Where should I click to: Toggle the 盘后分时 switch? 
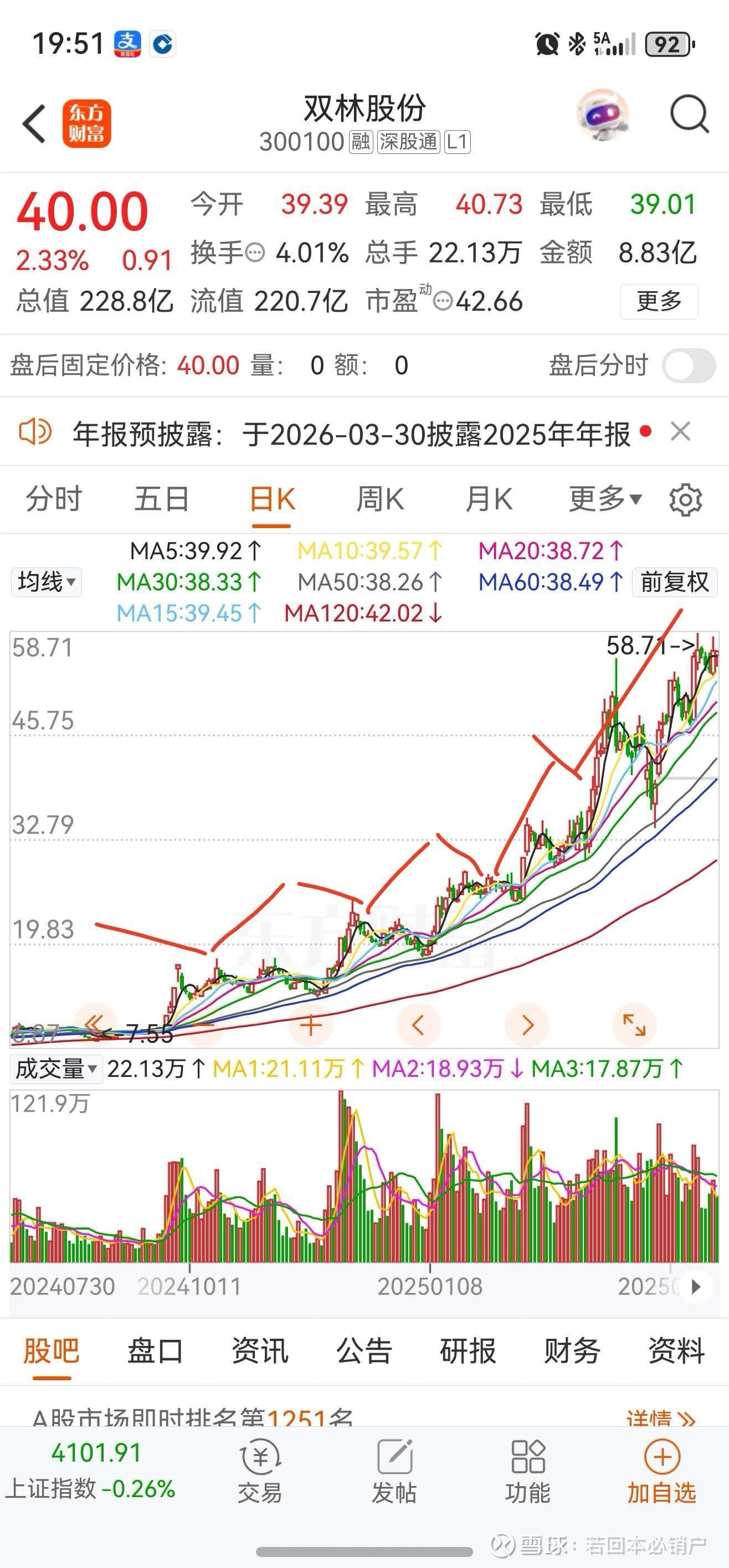click(x=689, y=366)
